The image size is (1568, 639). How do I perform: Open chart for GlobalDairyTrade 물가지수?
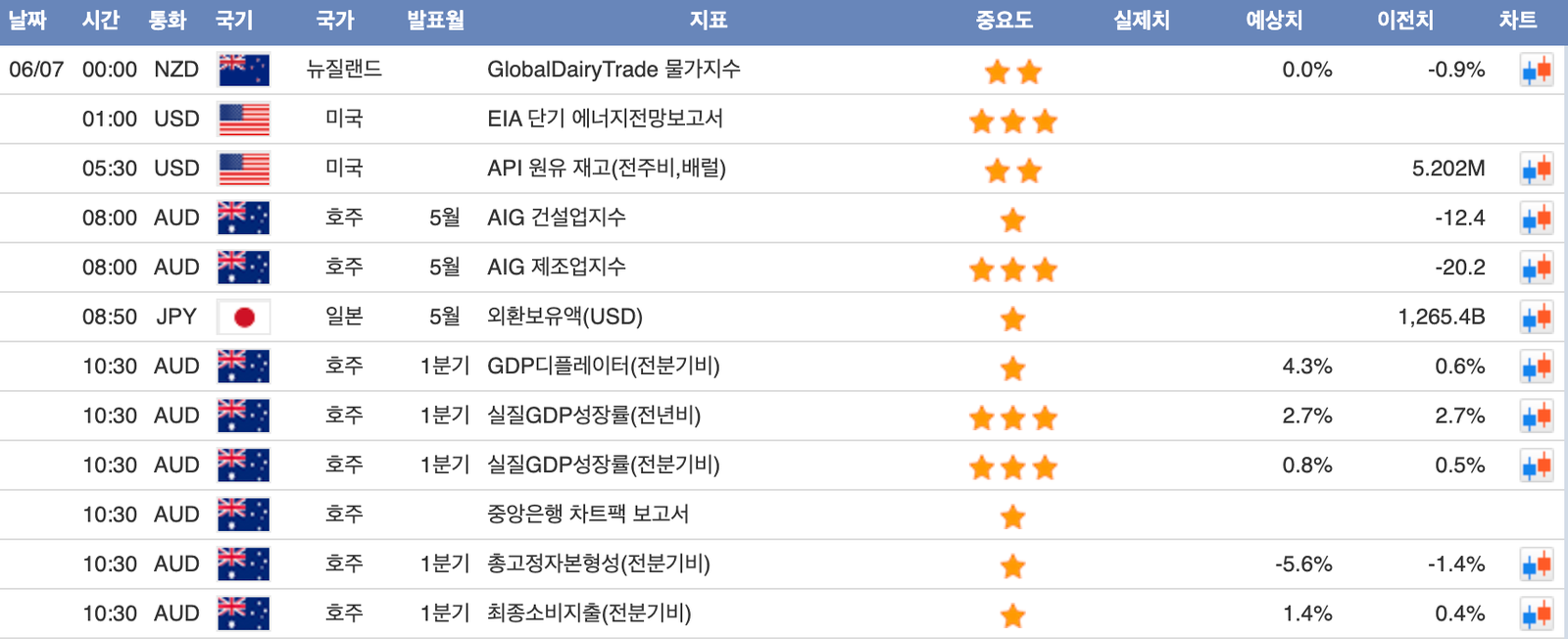point(1537,71)
